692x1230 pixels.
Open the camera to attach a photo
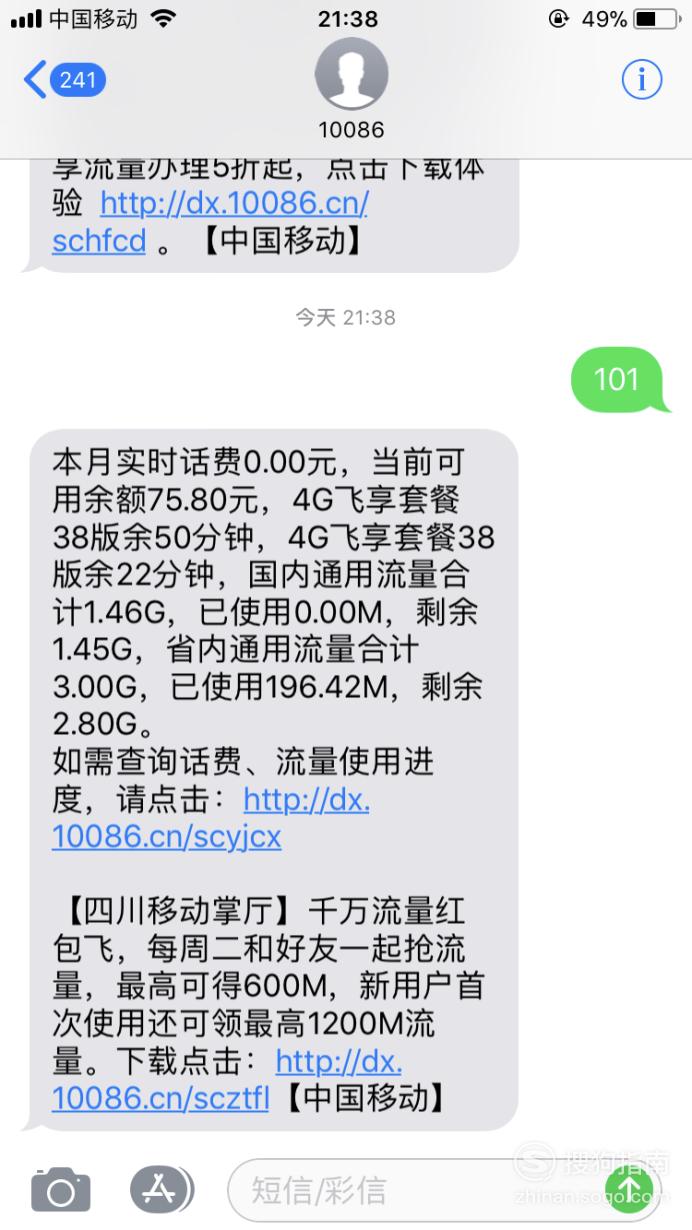[61, 1190]
